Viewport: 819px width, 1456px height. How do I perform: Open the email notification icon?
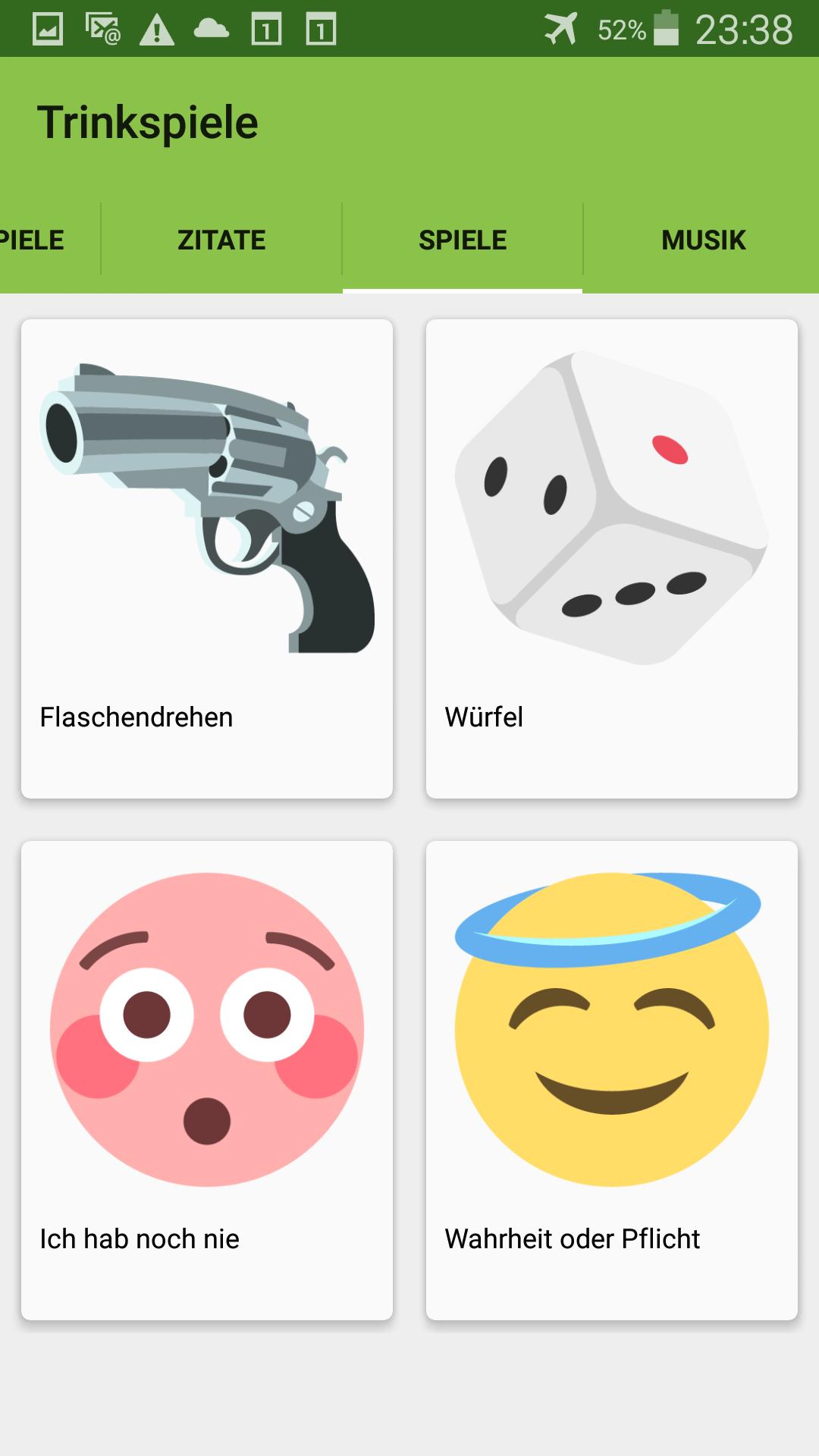(x=102, y=30)
